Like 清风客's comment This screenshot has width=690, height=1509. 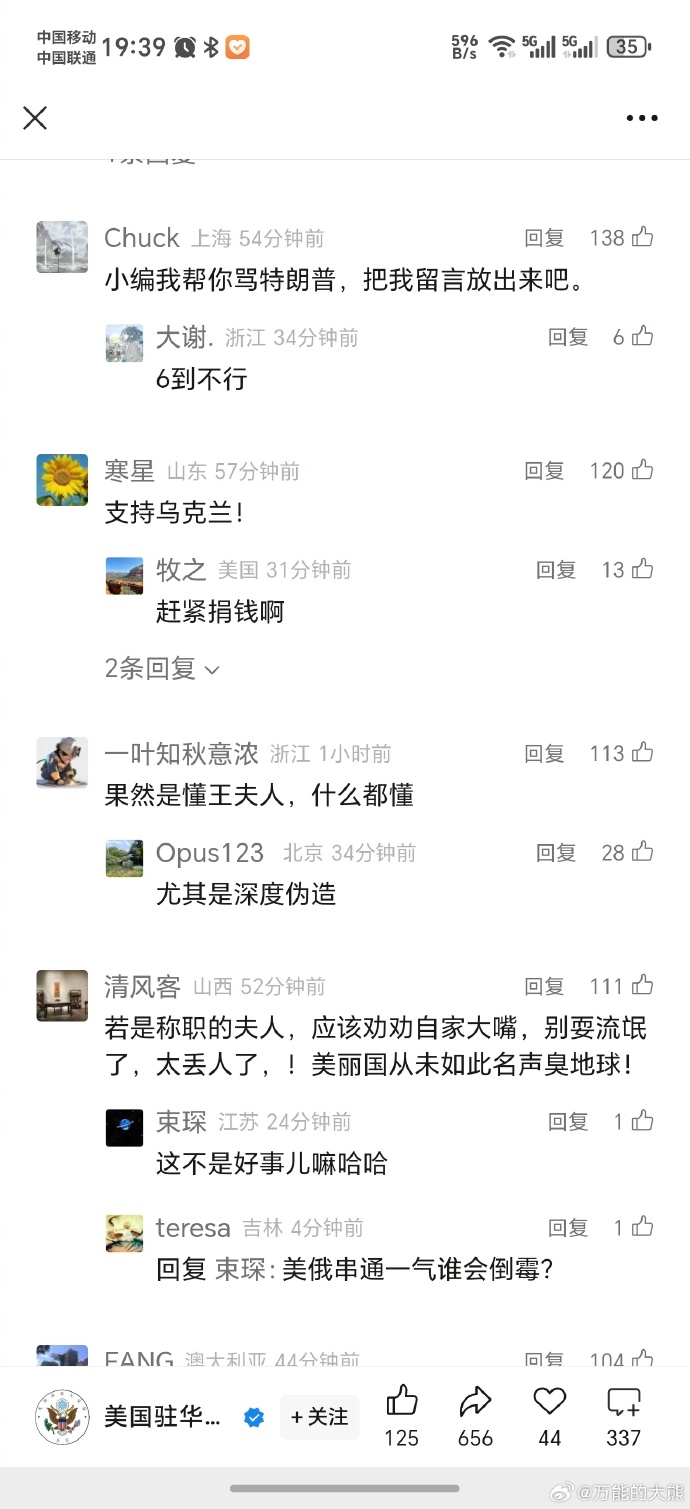[x=642, y=987]
